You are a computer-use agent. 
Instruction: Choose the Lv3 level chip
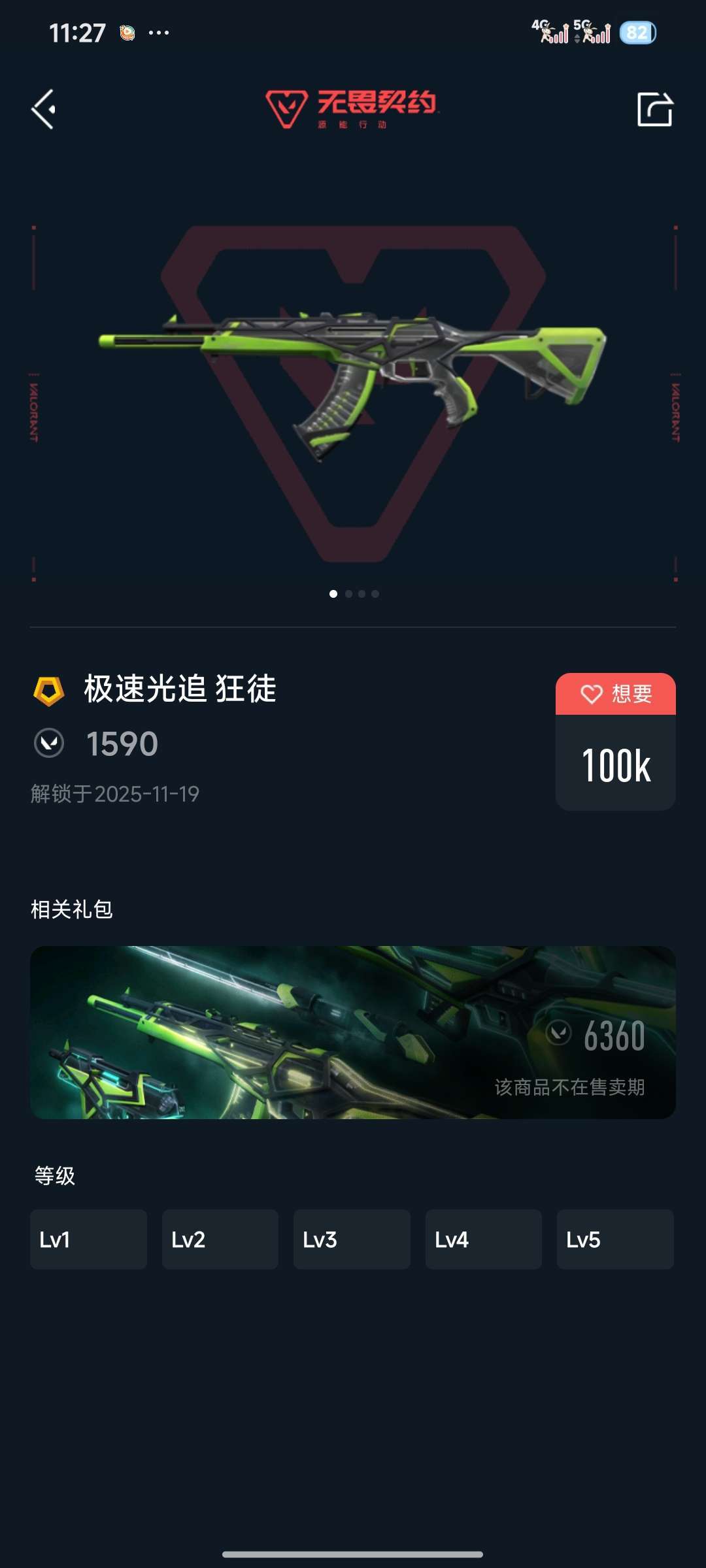(x=352, y=1239)
